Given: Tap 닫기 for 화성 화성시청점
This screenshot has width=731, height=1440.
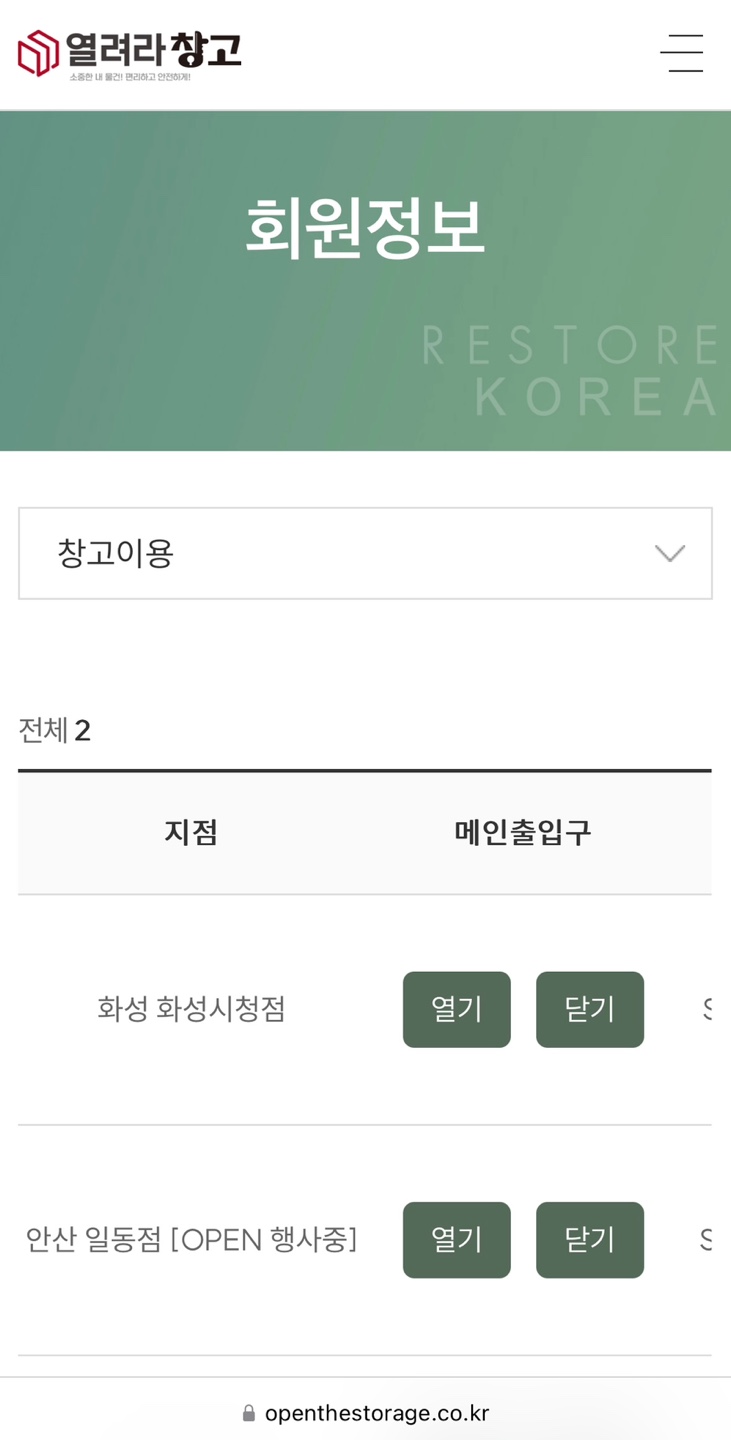Looking at the screenshot, I should [x=589, y=1009].
